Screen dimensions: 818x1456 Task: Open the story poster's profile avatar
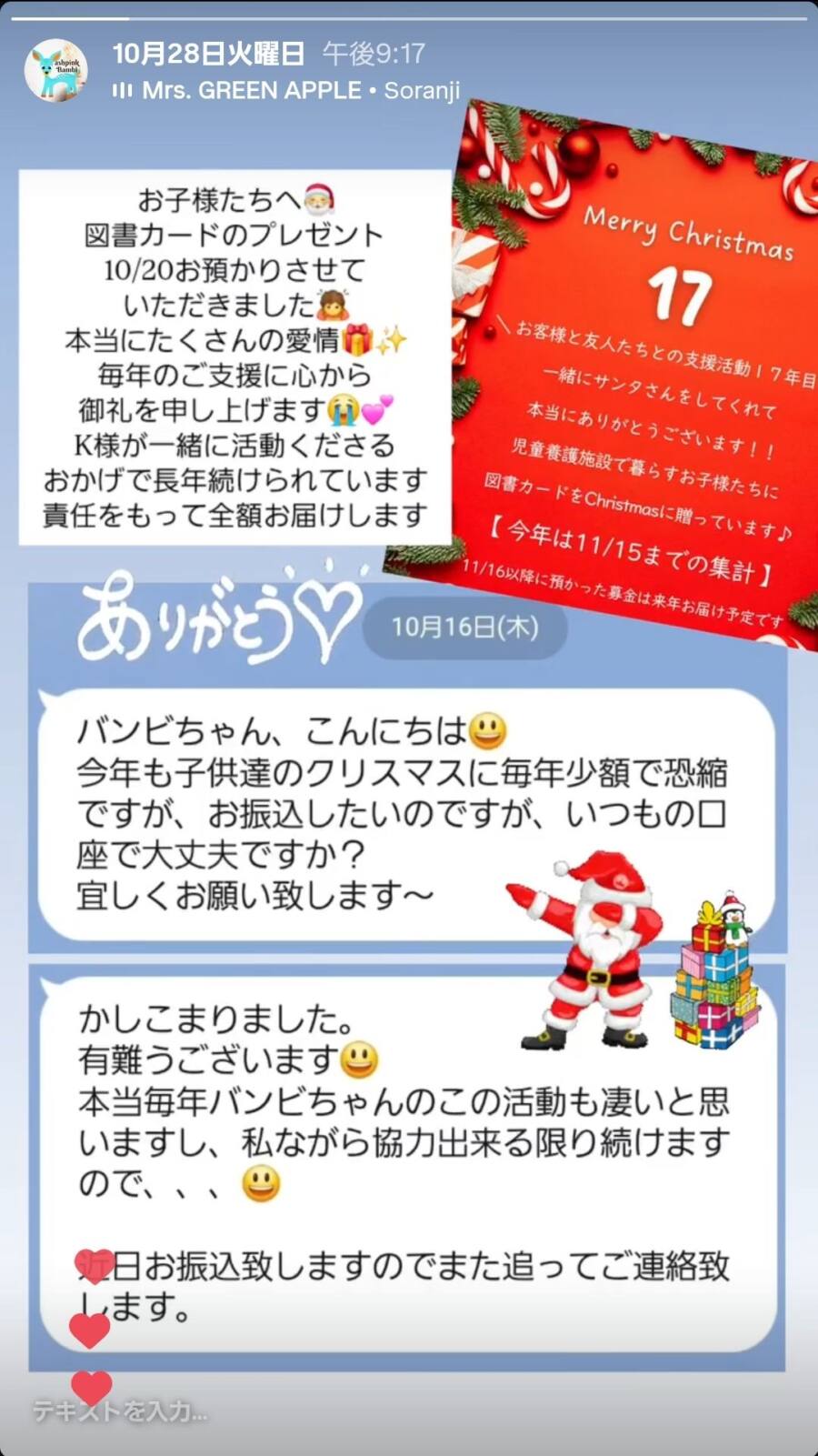pyautogui.click(x=55, y=70)
